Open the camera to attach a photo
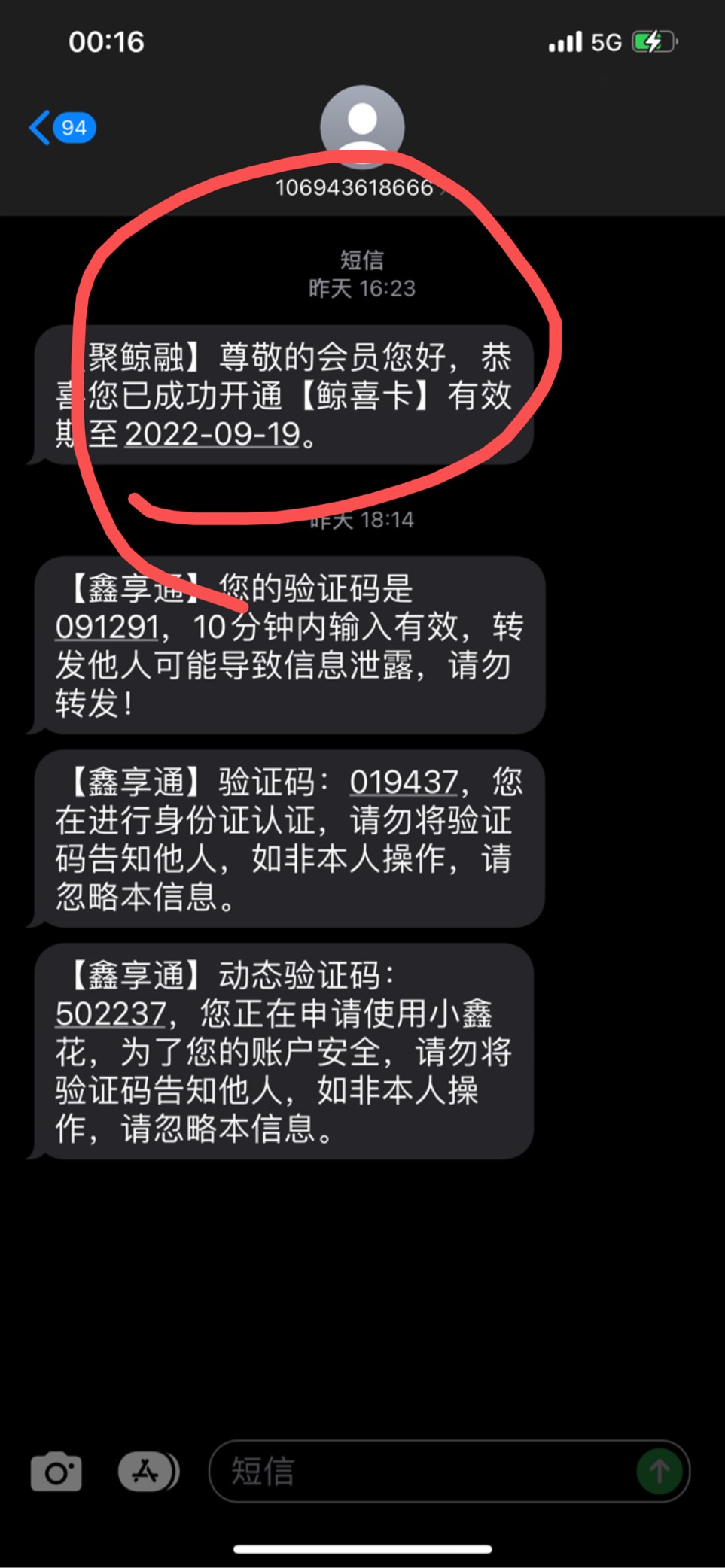Image resolution: width=725 pixels, height=1568 pixels. pyautogui.click(x=56, y=1472)
